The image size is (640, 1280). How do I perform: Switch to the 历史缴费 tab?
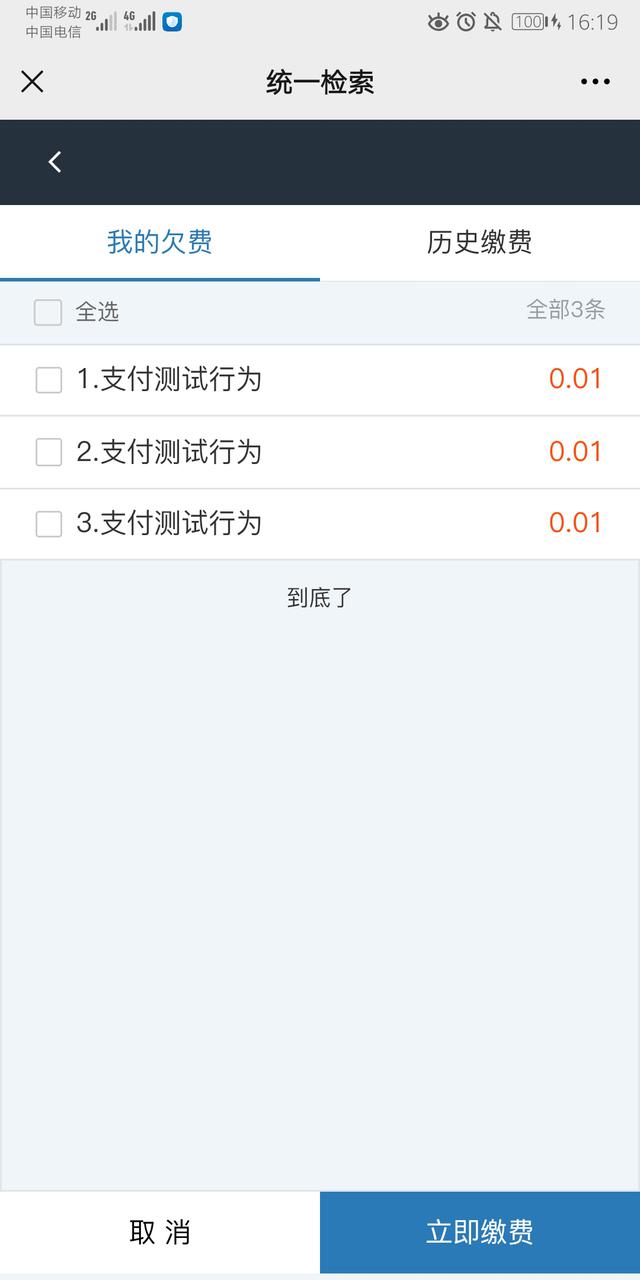[479, 242]
